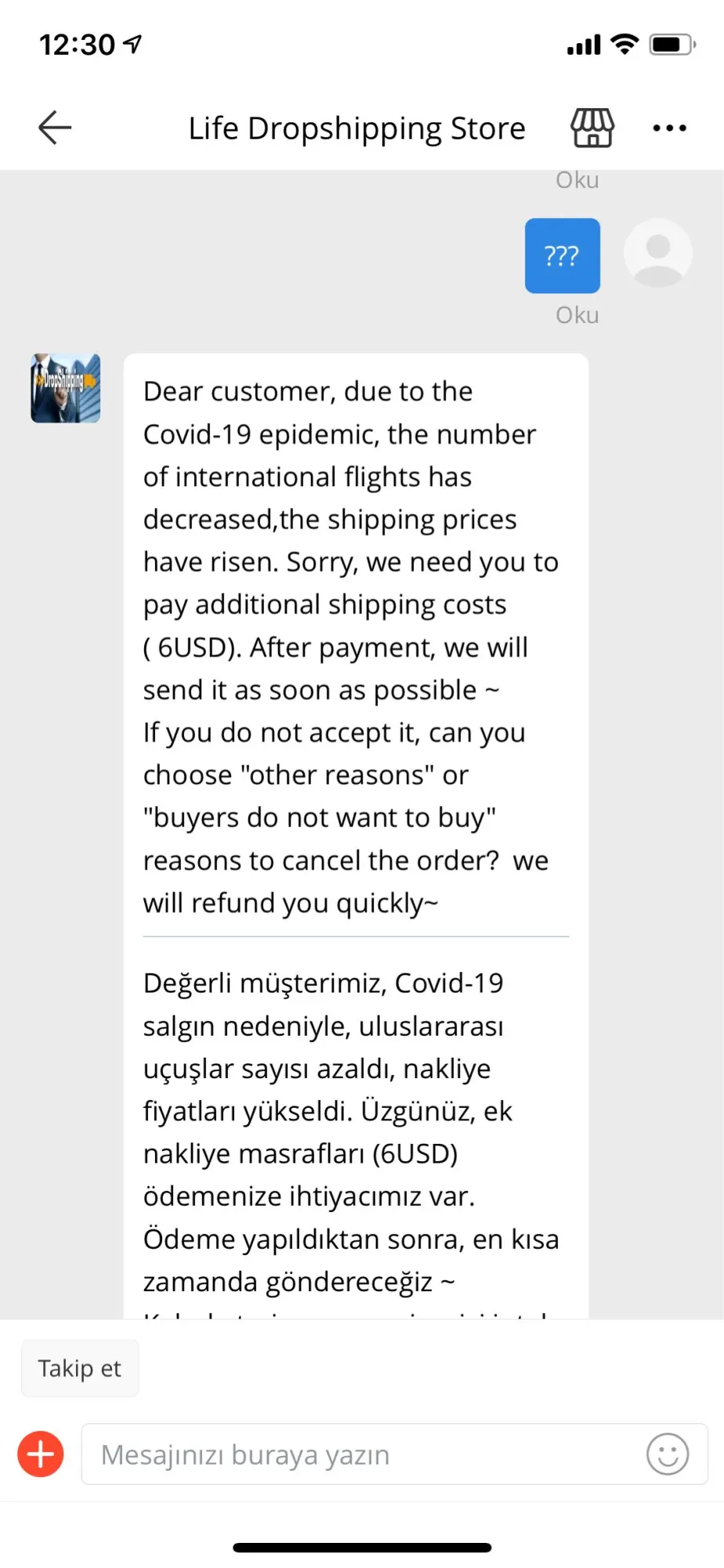Open the emoji picker smiley
Image resolution: width=724 pixels, height=1568 pixels.
(668, 1454)
